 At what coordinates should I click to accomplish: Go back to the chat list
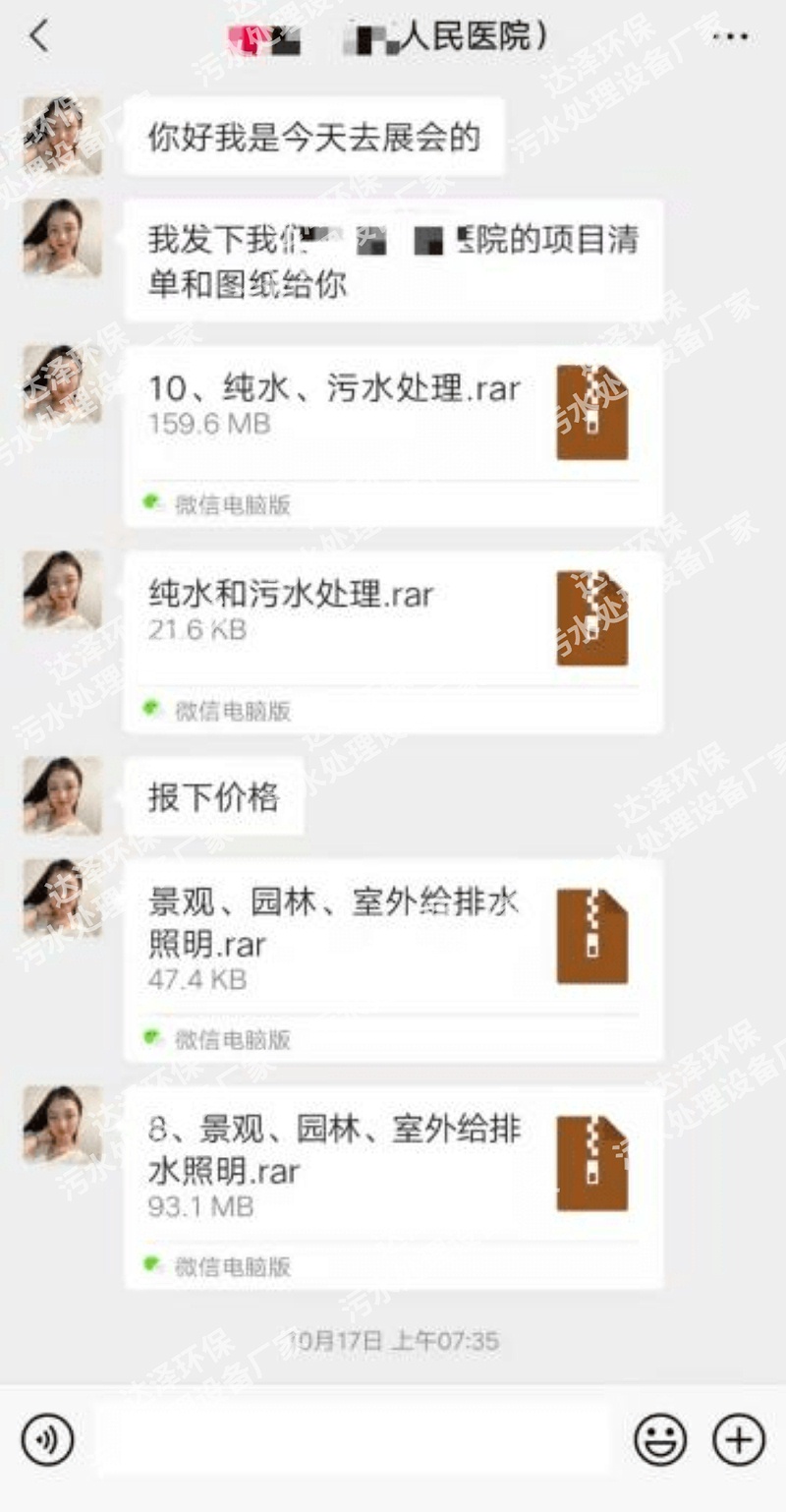coord(38,37)
